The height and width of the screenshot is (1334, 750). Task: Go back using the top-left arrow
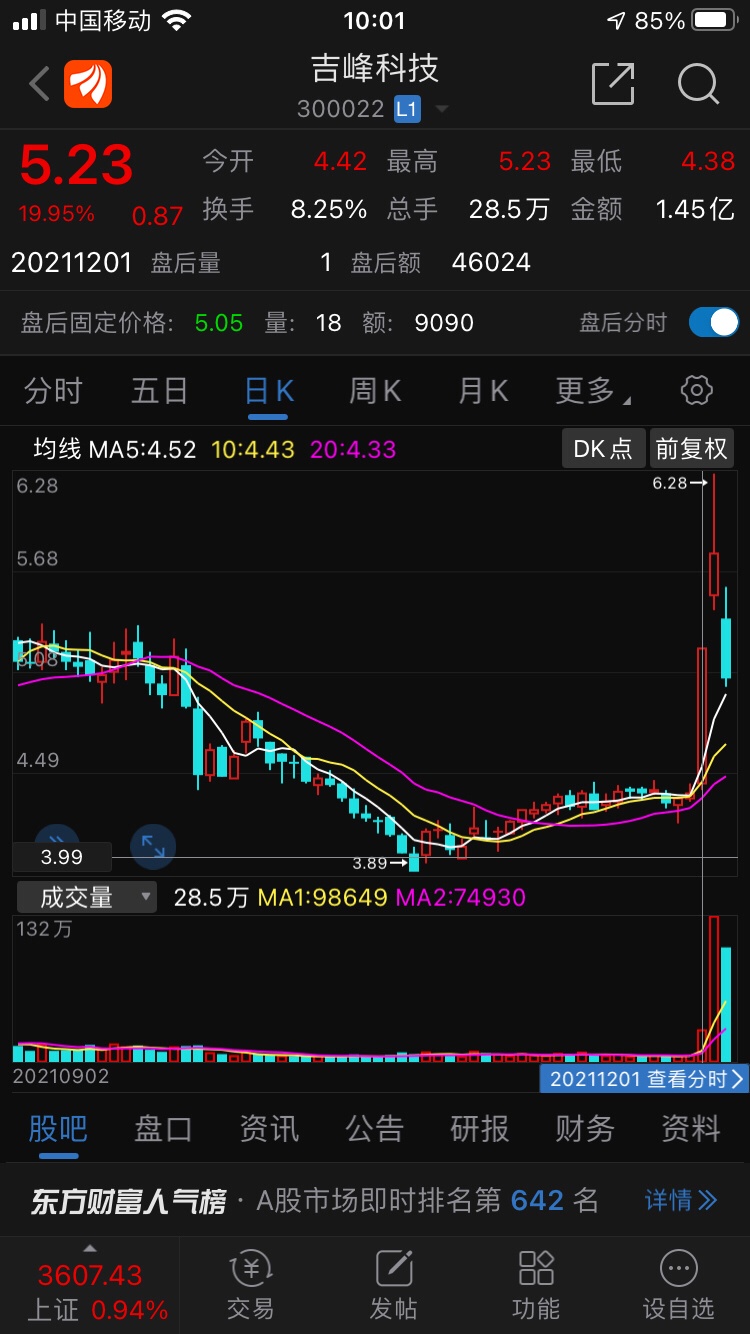[x=40, y=84]
